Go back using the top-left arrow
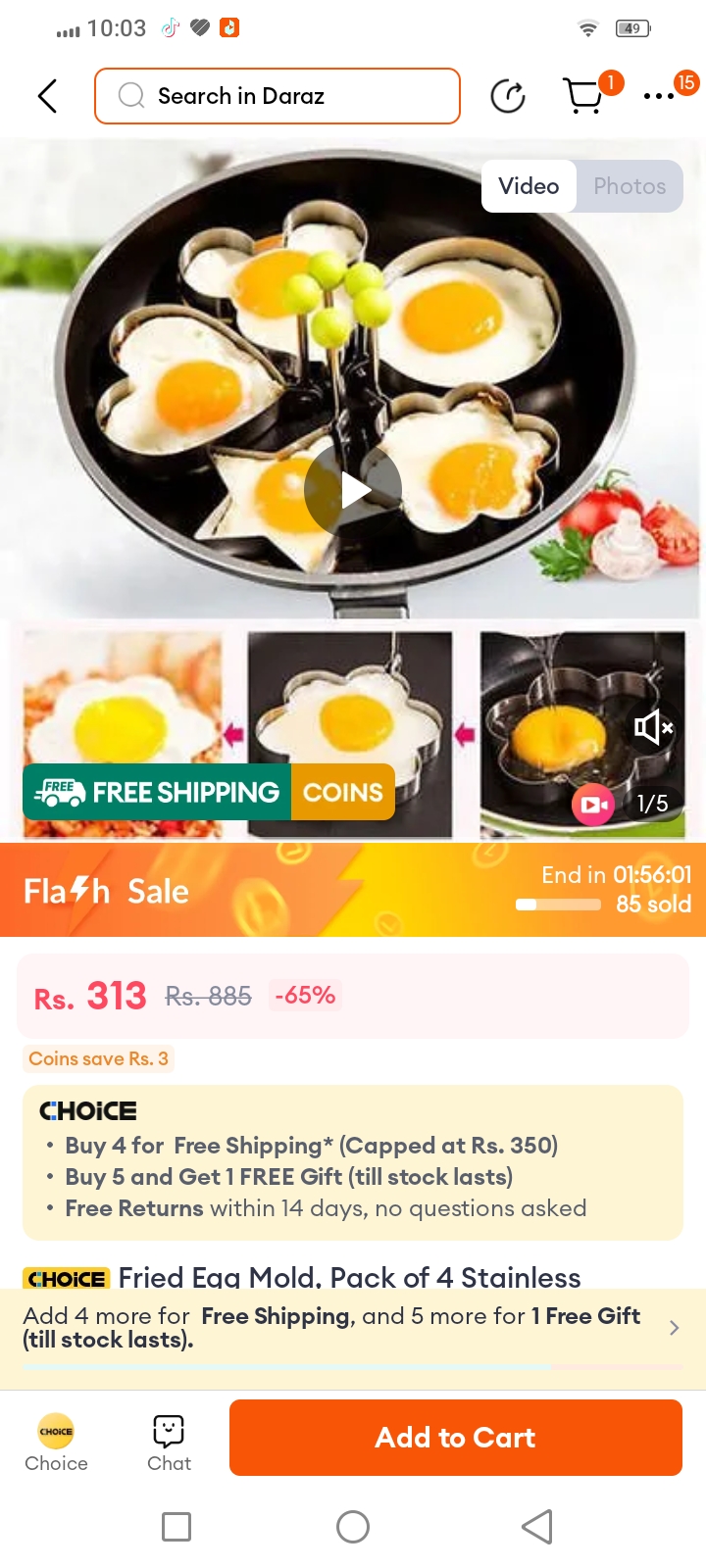 (x=47, y=96)
